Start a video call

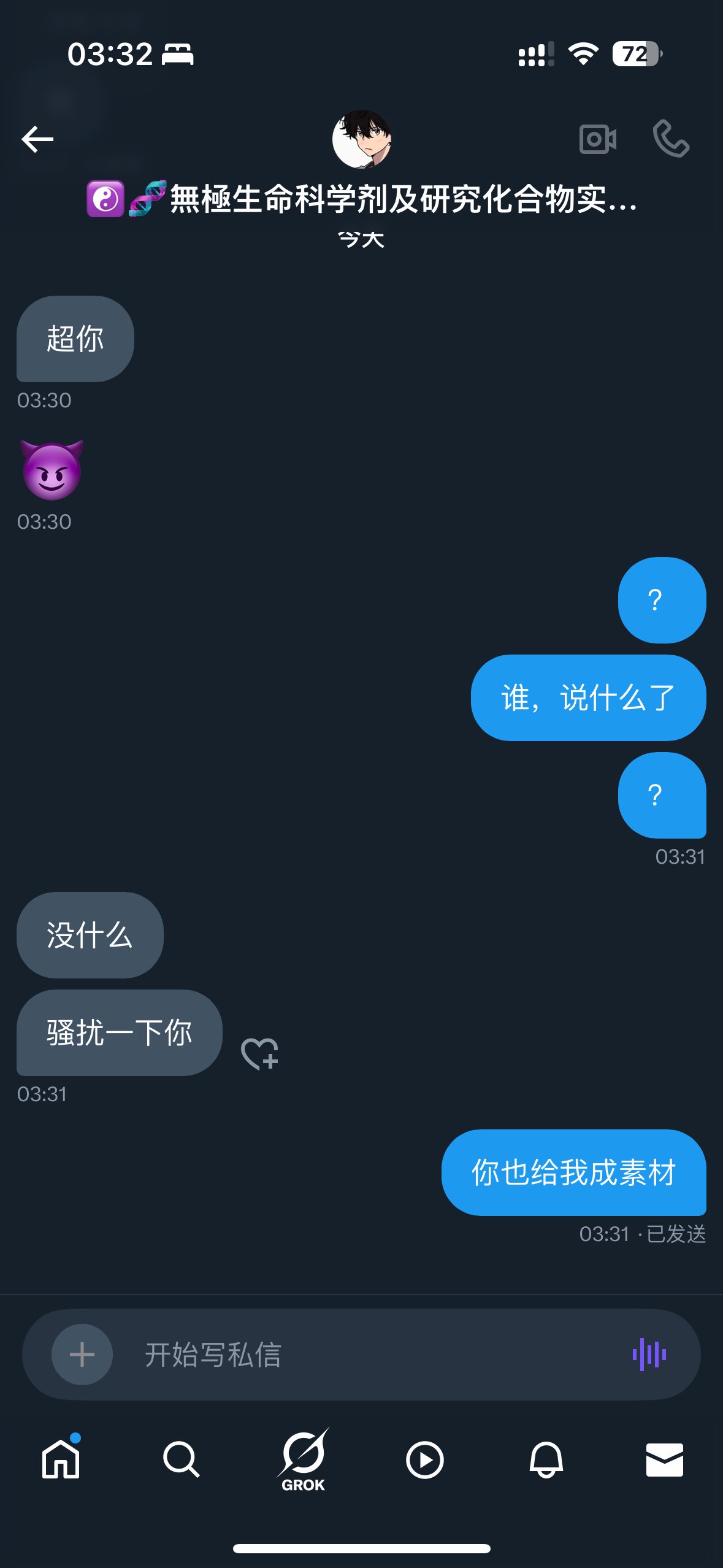point(597,139)
